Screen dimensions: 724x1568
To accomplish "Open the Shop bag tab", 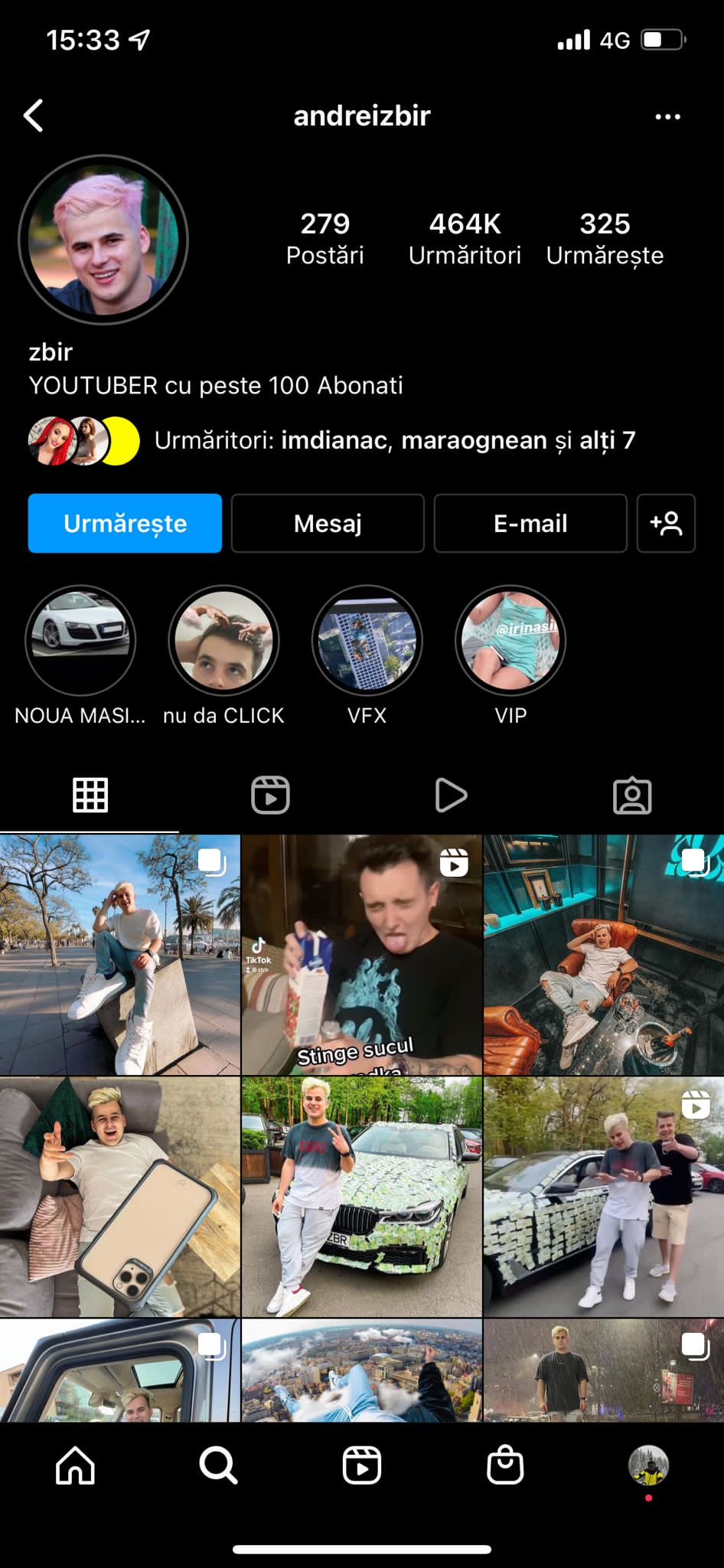I will 505,1465.
